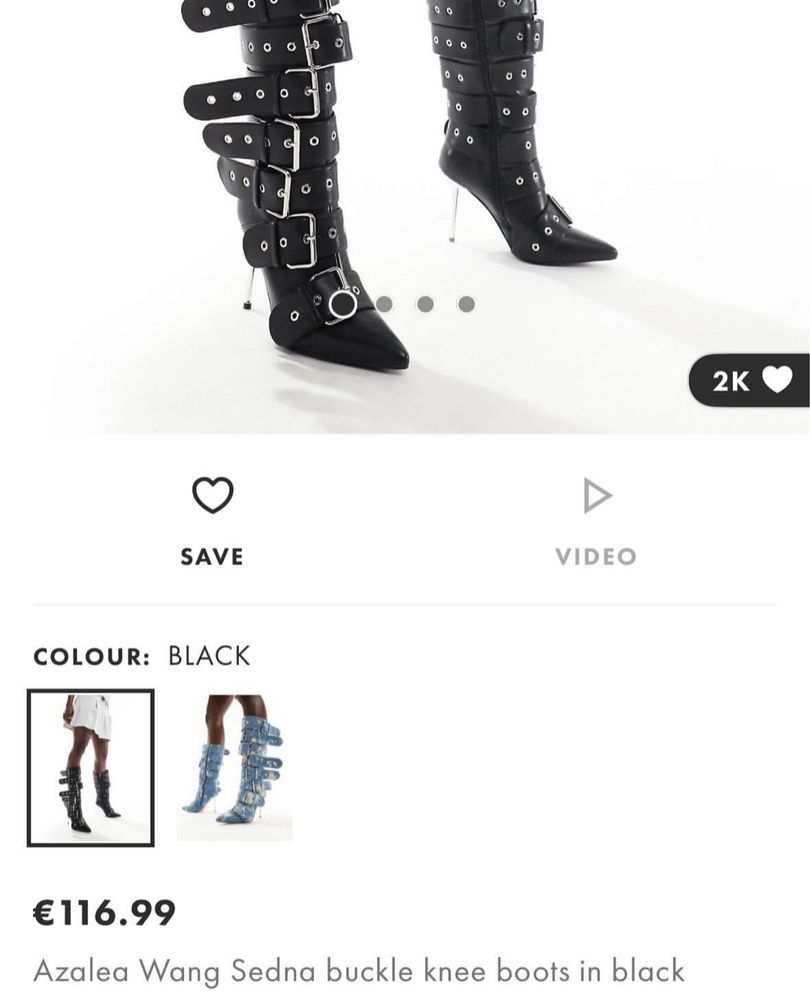The image size is (810, 1000).
Task: Jump to the last product image dot
Action: tap(466, 304)
